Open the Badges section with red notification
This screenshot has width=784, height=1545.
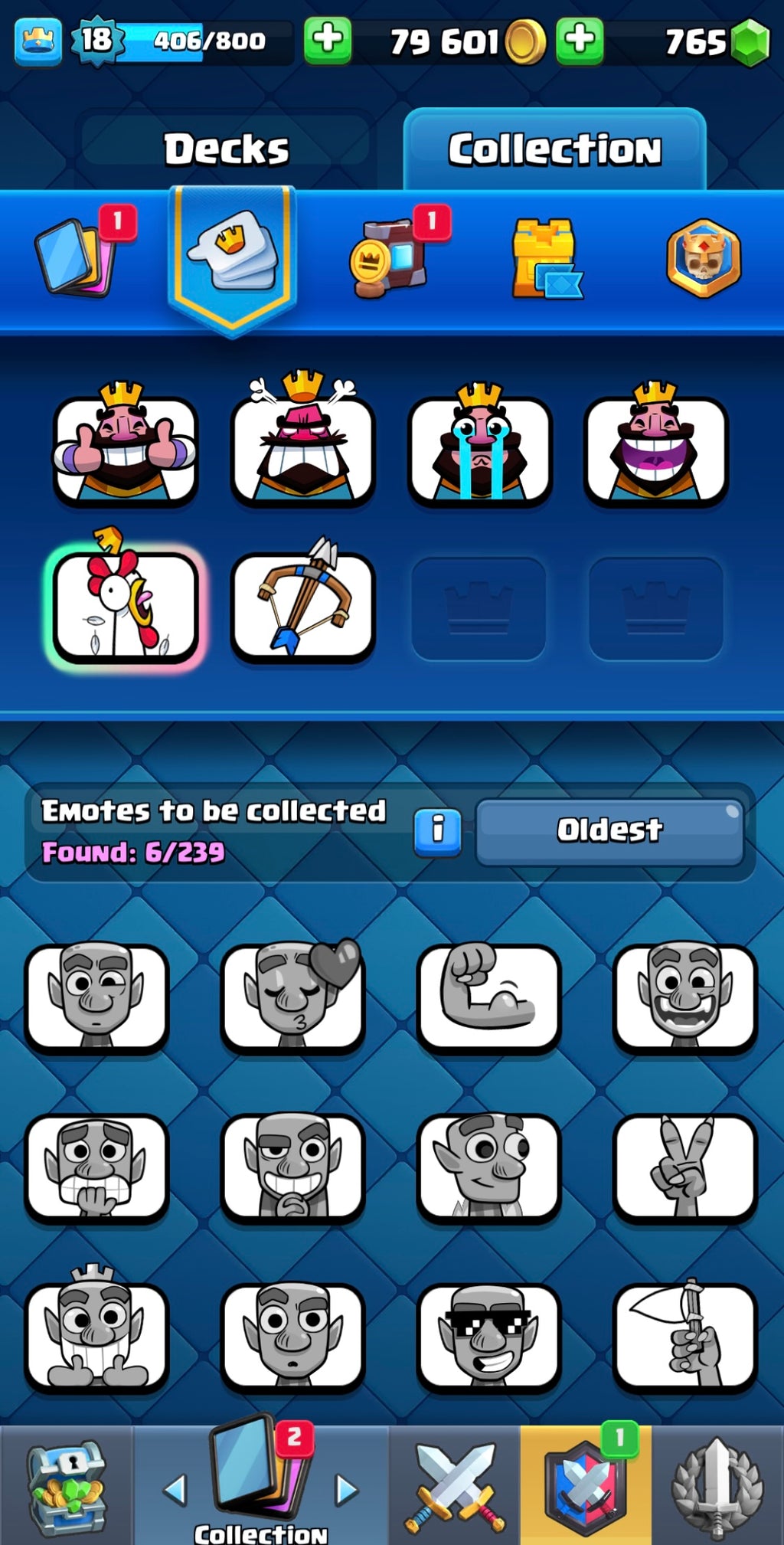[x=390, y=257]
